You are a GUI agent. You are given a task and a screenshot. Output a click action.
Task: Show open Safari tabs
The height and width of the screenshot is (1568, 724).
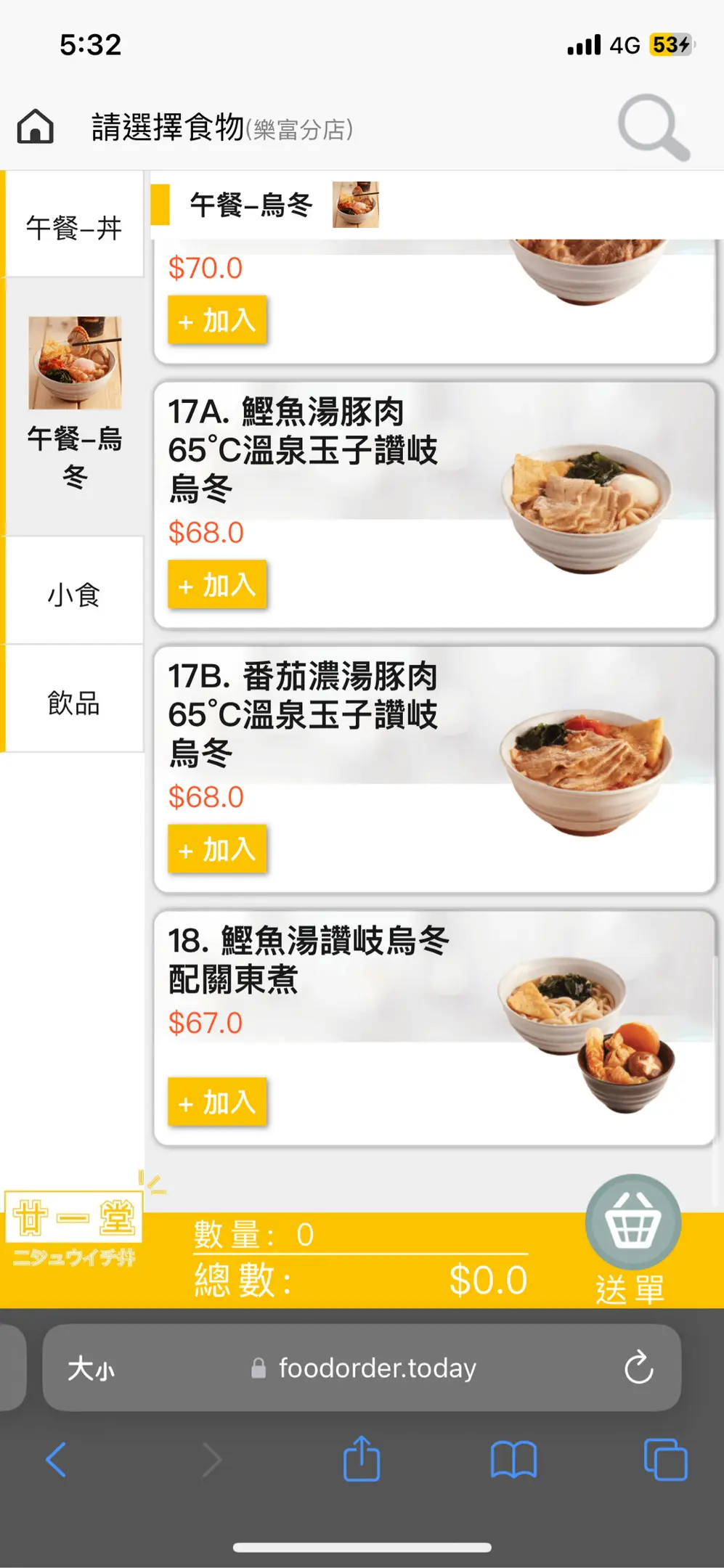click(665, 1459)
